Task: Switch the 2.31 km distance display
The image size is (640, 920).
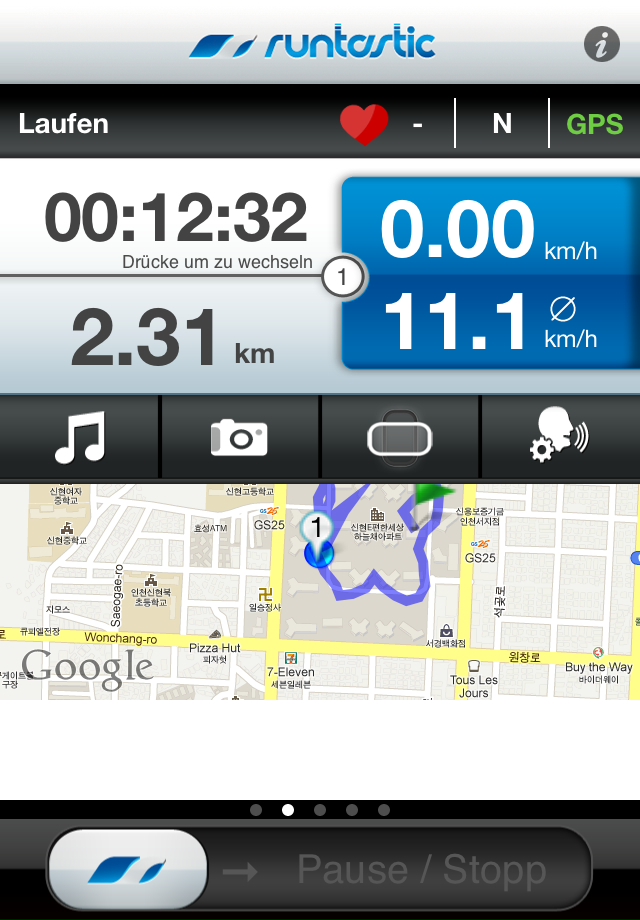Action: (172, 338)
